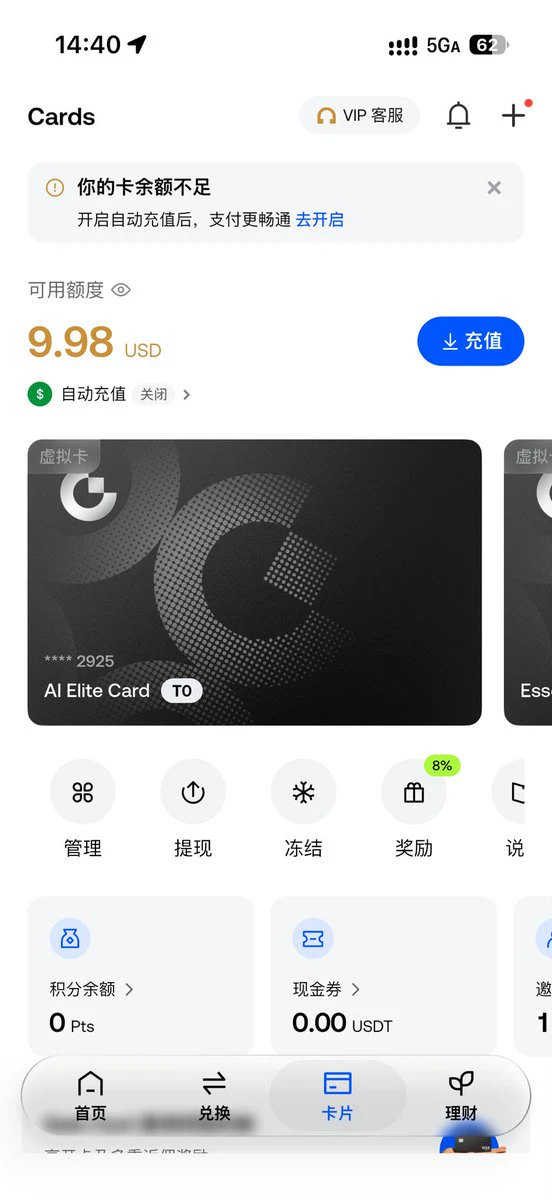
Task: Open VIP 客服 support
Action: click(x=360, y=116)
